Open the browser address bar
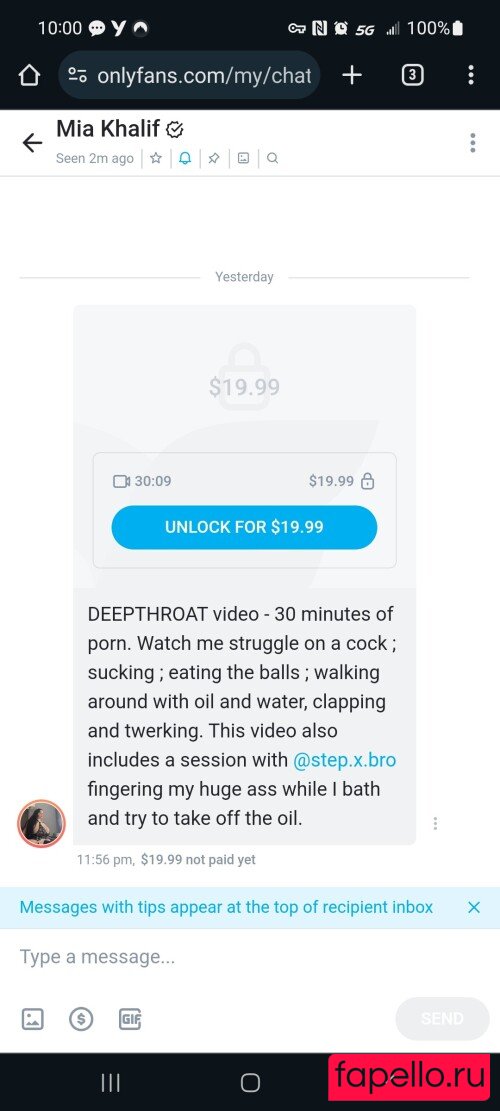 (189, 75)
